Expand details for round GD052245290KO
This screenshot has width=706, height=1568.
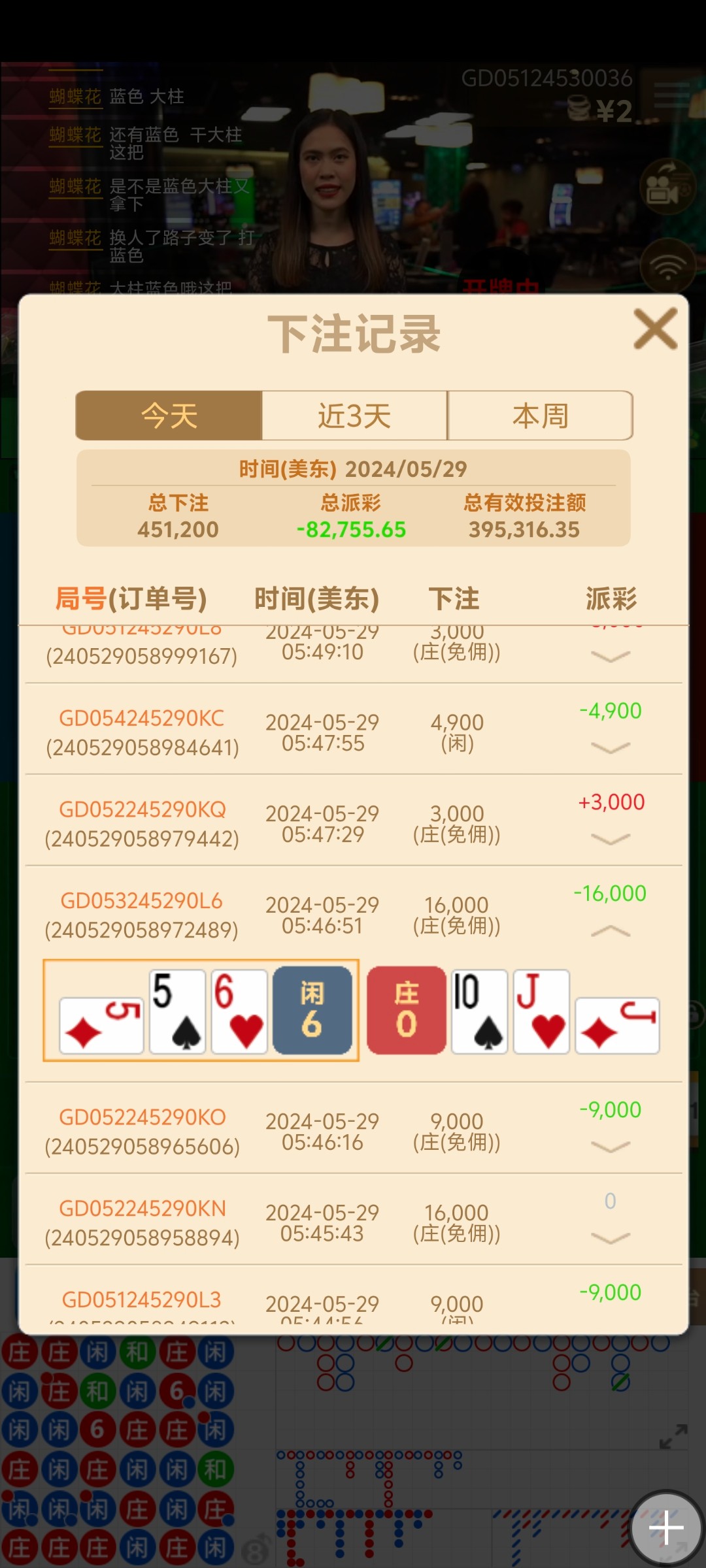[610, 1147]
